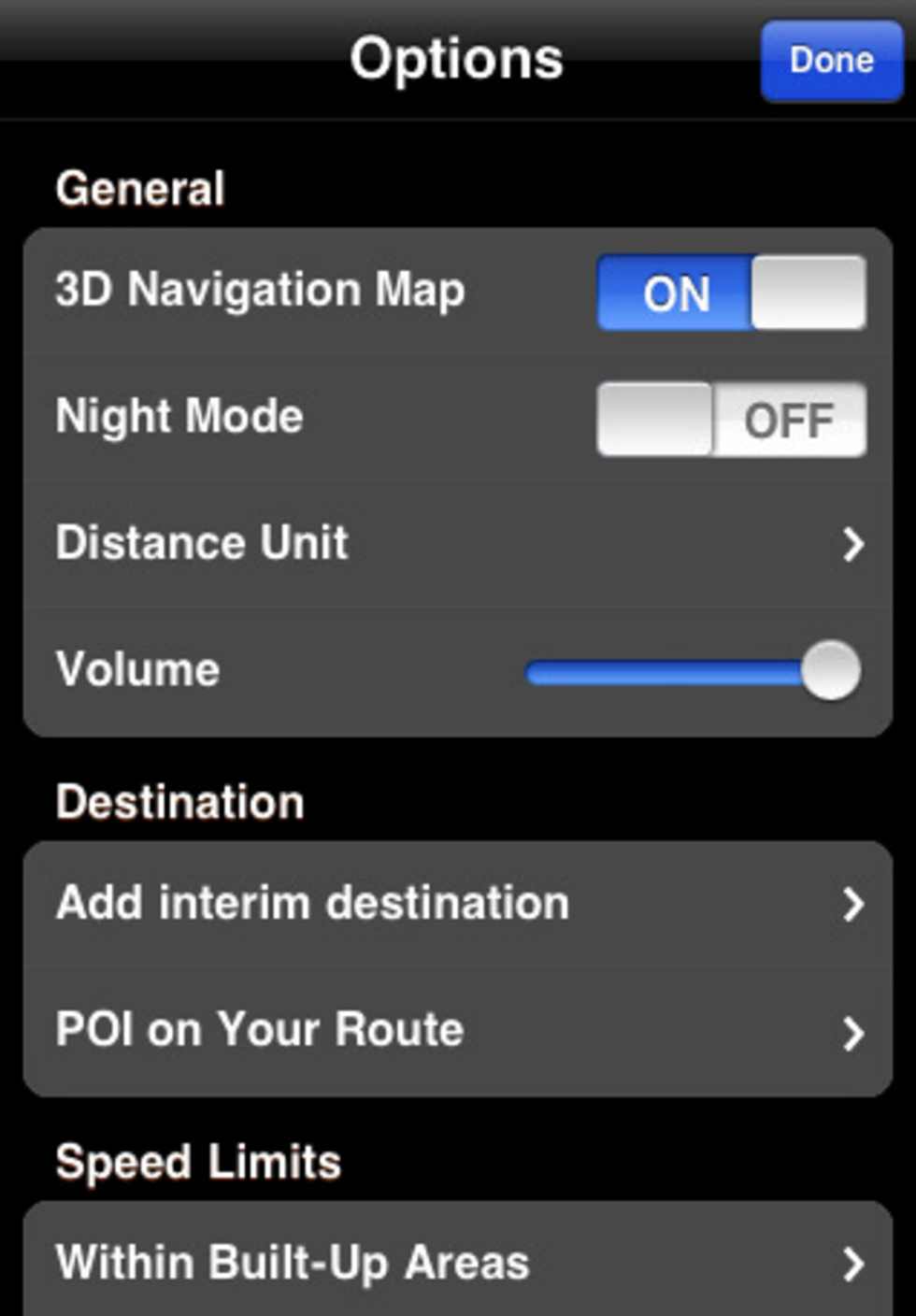Open Distance Unit settings
Screen dimensions: 916x1316
(458, 544)
